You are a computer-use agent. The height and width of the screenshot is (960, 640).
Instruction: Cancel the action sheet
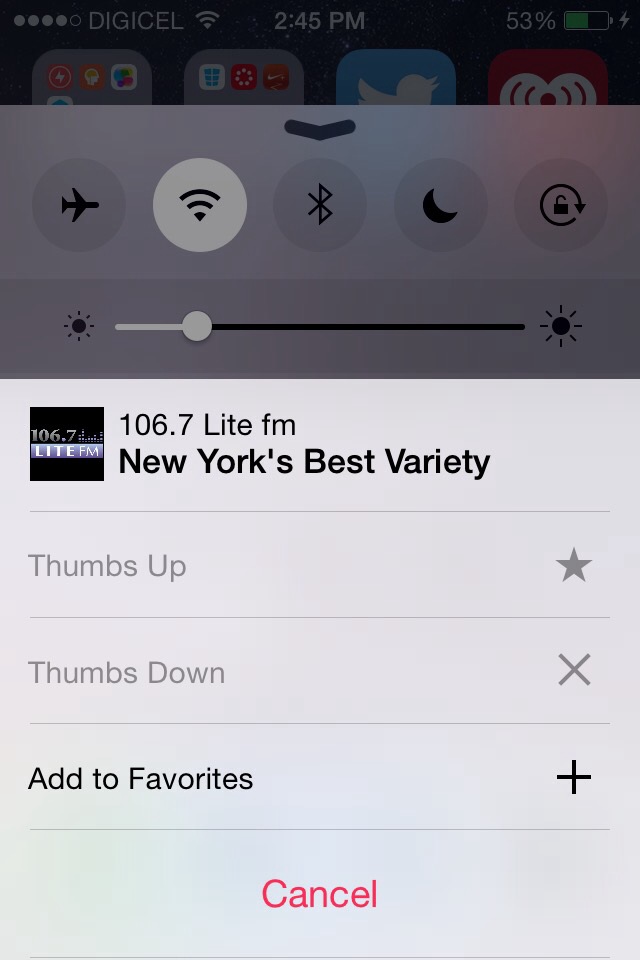click(320, 894)
